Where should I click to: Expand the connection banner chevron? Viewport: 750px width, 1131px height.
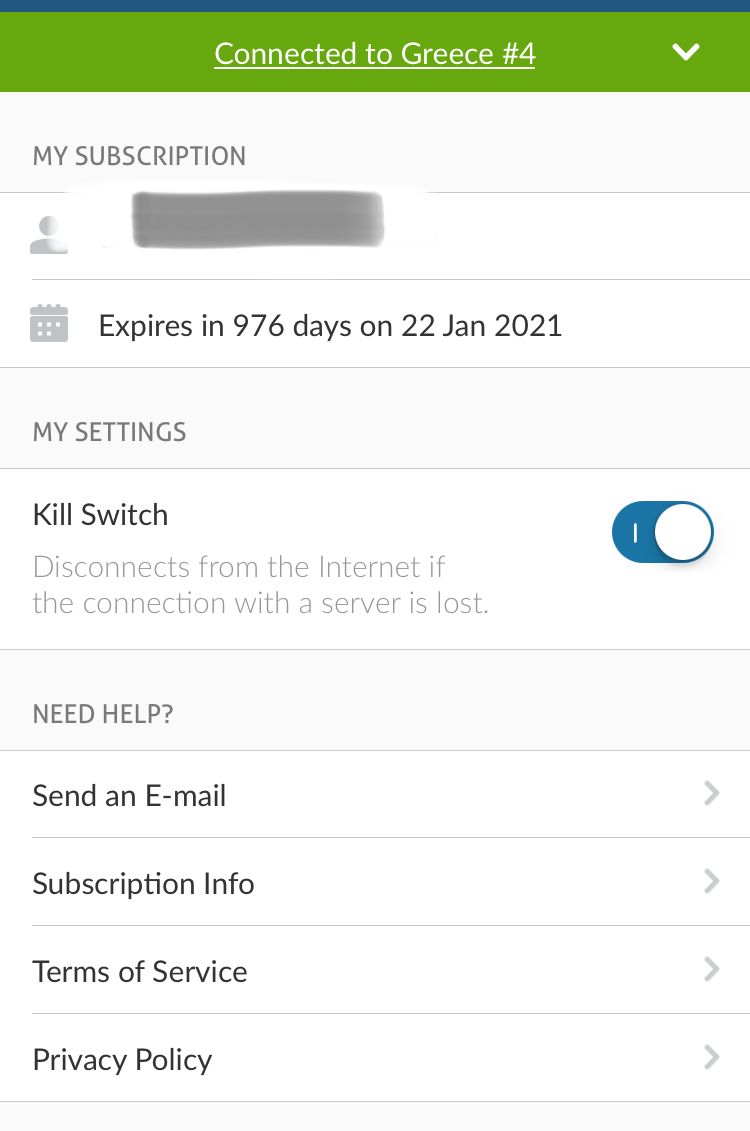pyautogui.click(x=686, y=52)
